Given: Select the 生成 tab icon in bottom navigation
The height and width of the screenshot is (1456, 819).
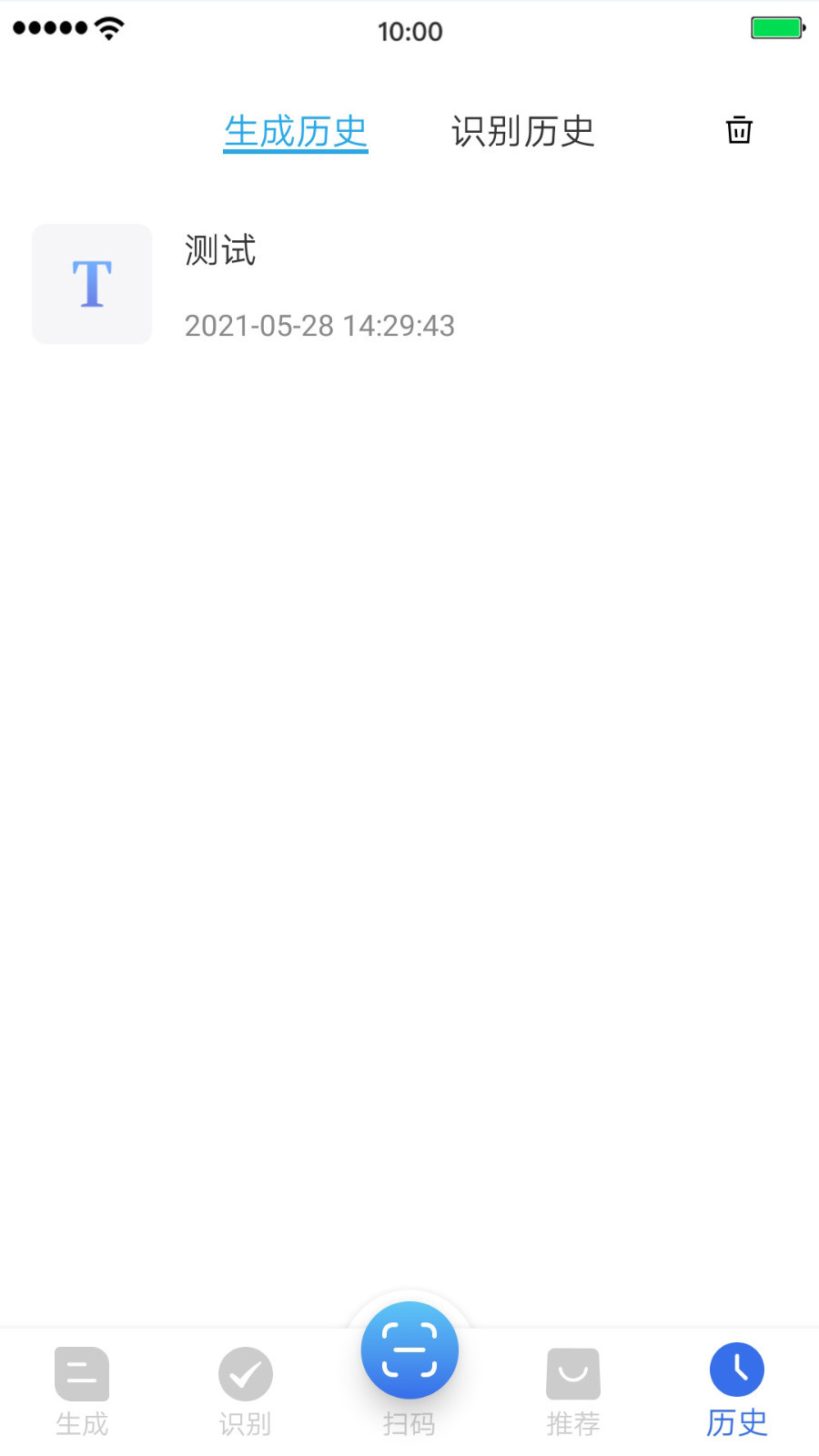Looking at the screenshot, I should pos(82,1373).
